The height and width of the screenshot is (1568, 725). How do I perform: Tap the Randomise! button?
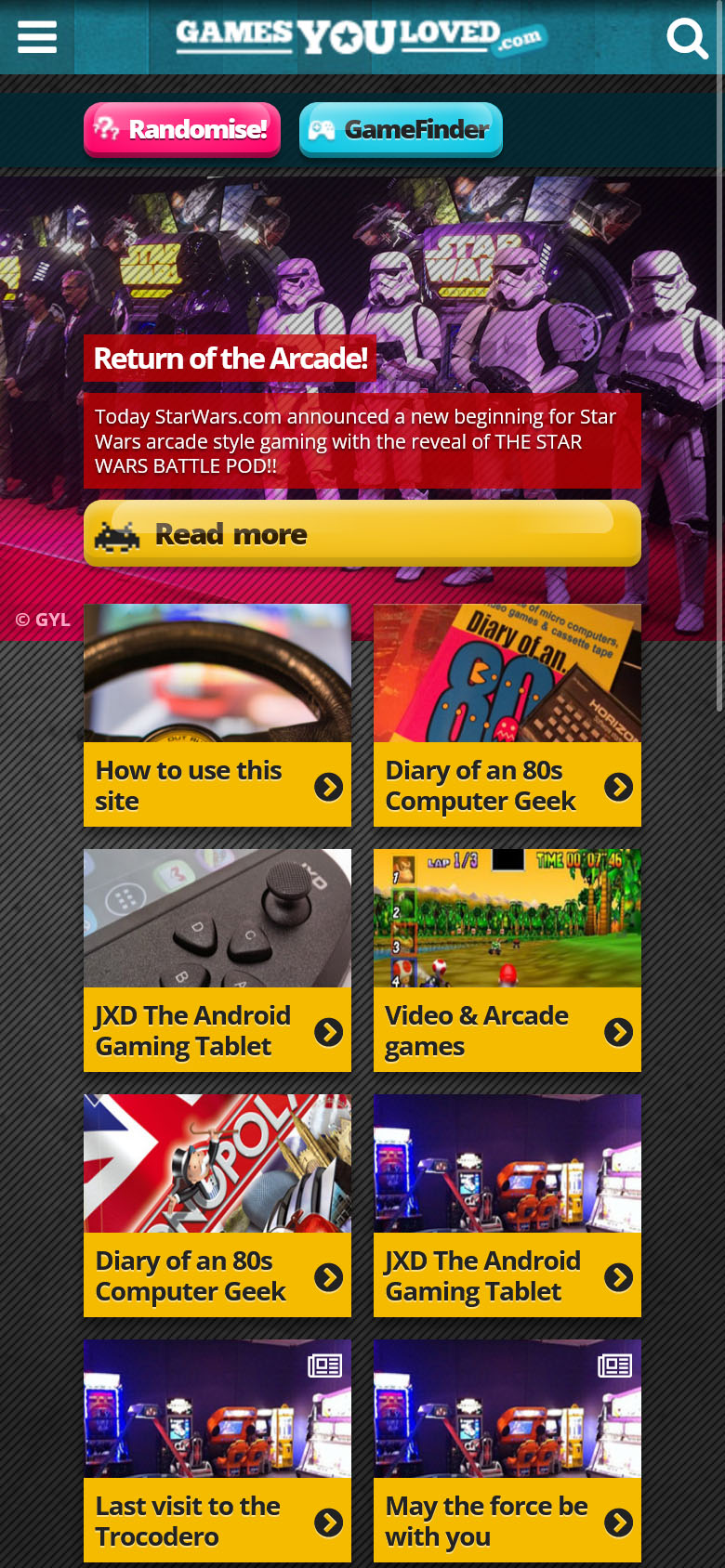[x=182, y=129]
